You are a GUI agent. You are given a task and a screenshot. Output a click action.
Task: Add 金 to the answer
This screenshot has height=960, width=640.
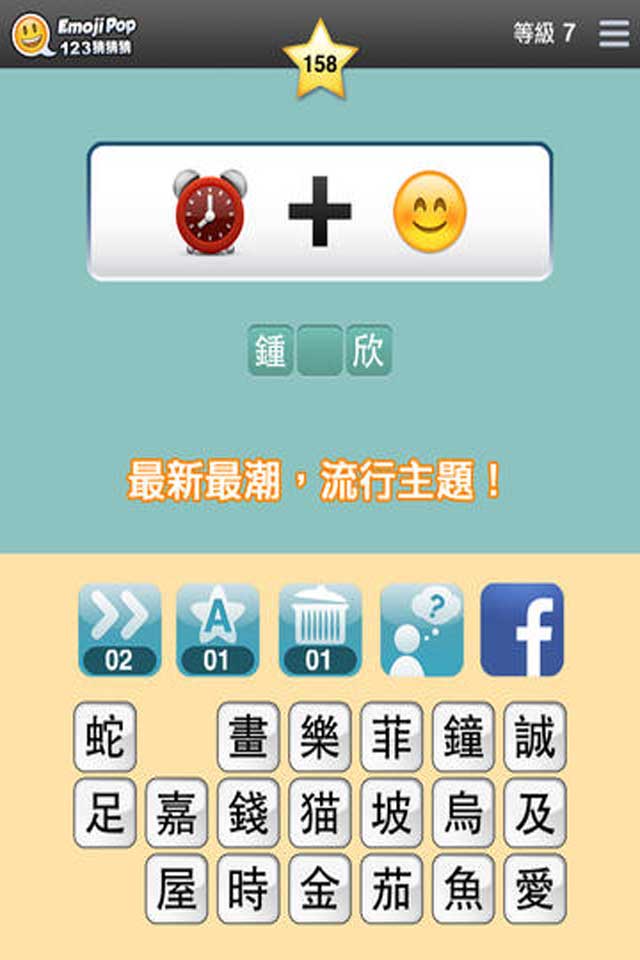click(x=320, y=889)
